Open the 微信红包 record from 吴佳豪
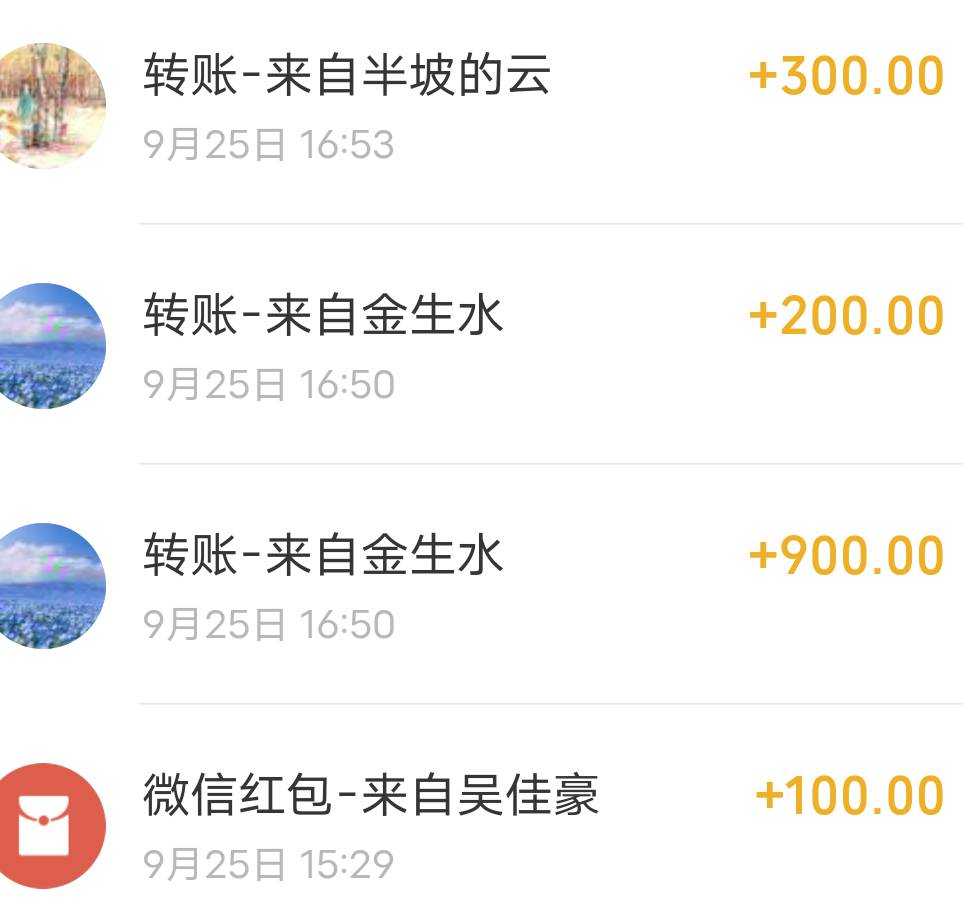 click(x=480, y=825)
